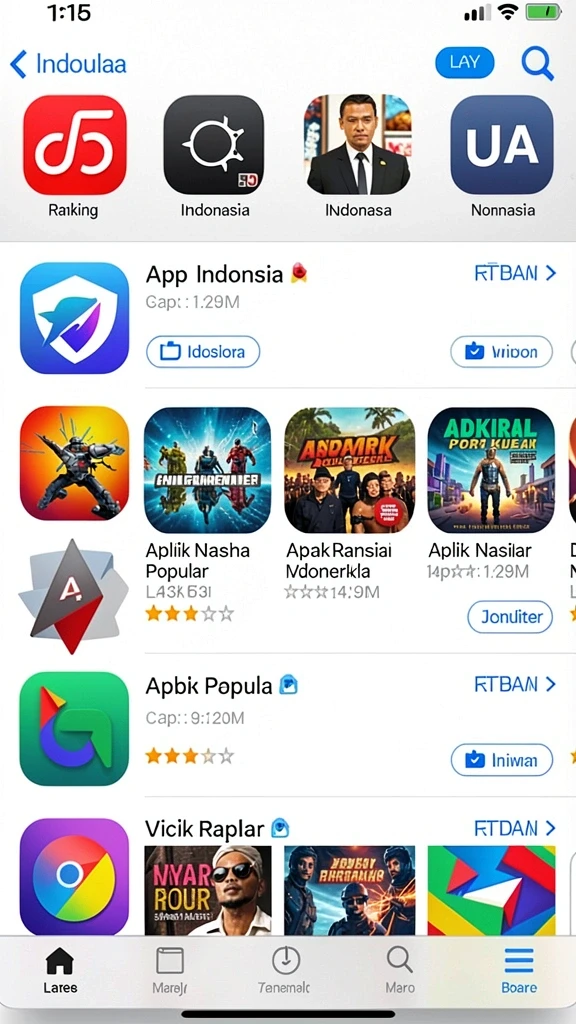This screenshot has height=1024, width=576.
Task: Open the search magnifier at top
Action: pos(537,64)
